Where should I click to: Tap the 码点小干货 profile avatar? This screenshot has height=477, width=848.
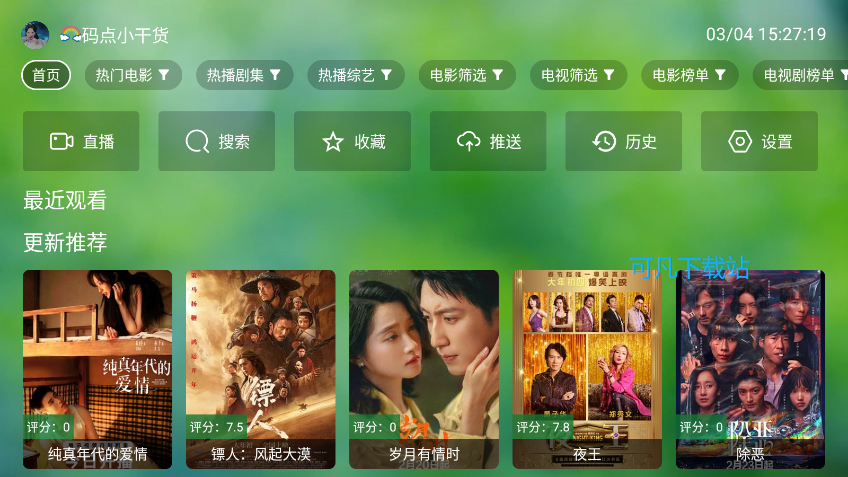point(35,35)
